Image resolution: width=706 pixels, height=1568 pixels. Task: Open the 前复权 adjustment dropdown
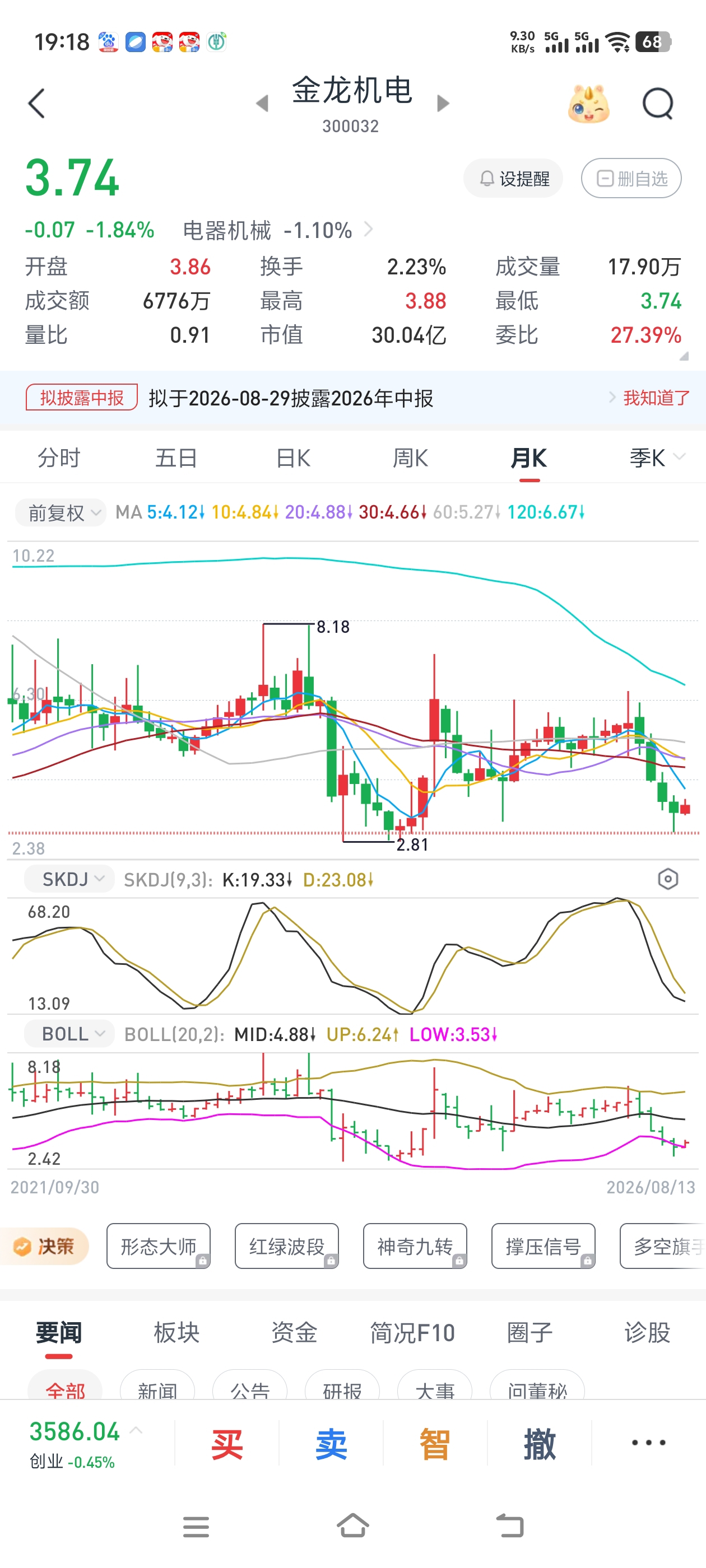click(x=61, y=512)
